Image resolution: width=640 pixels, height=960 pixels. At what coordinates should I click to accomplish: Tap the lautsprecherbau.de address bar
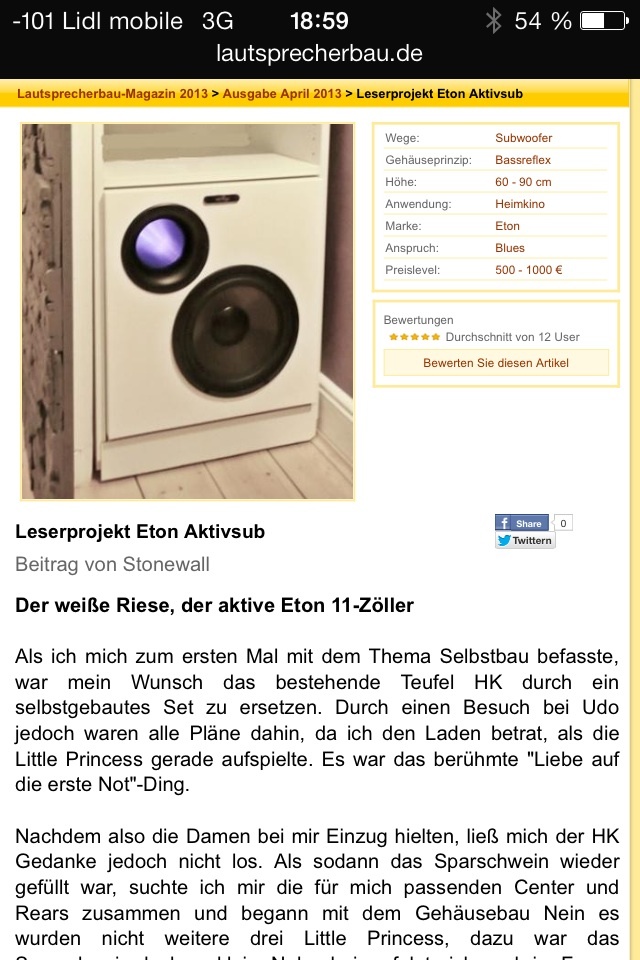320,54
